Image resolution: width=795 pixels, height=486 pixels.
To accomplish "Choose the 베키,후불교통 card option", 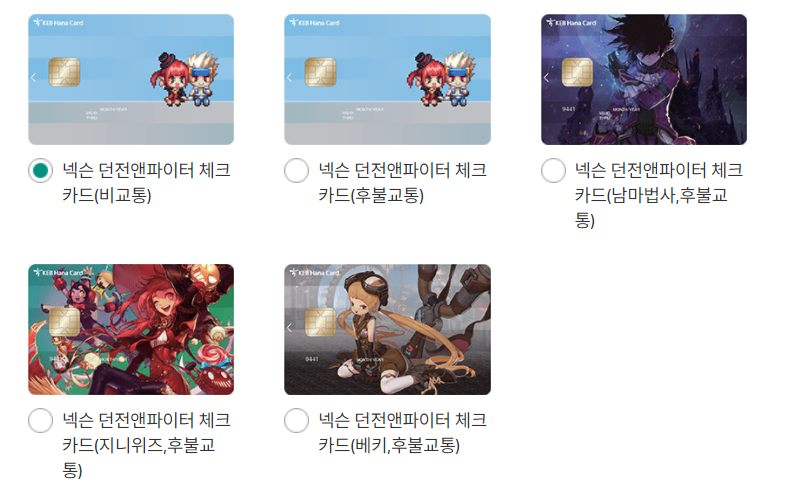I will (x=297, y=421).
